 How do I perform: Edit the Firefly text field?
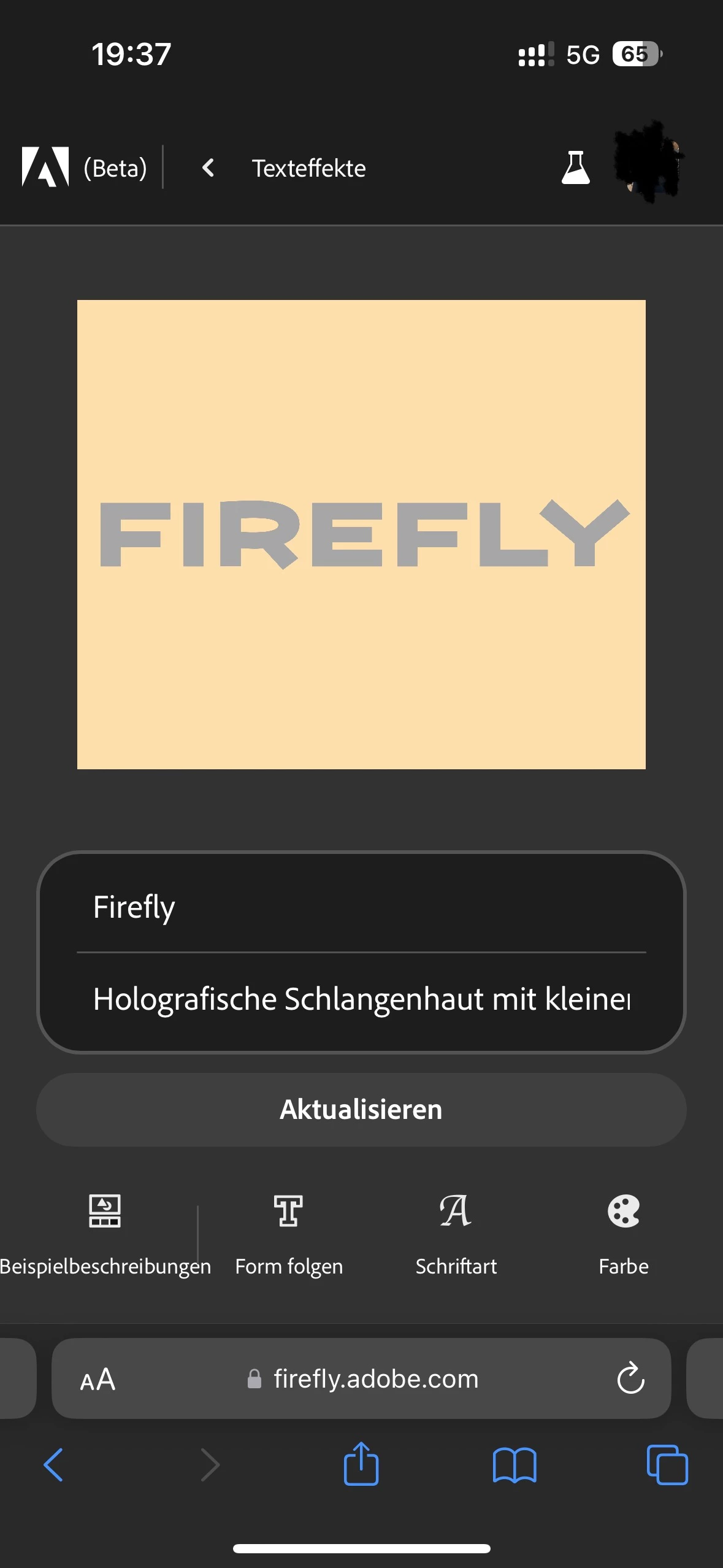(361, 907)
